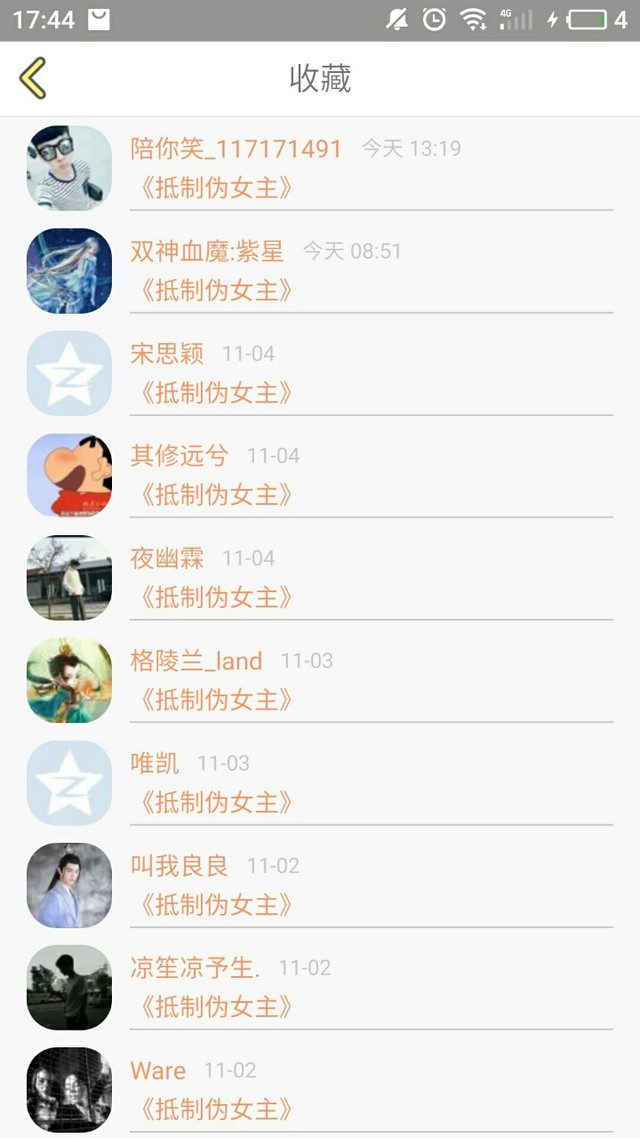Go back using the yellow arrow
This screenshot has width=640, height=1138.
click(x=33, y=78)
